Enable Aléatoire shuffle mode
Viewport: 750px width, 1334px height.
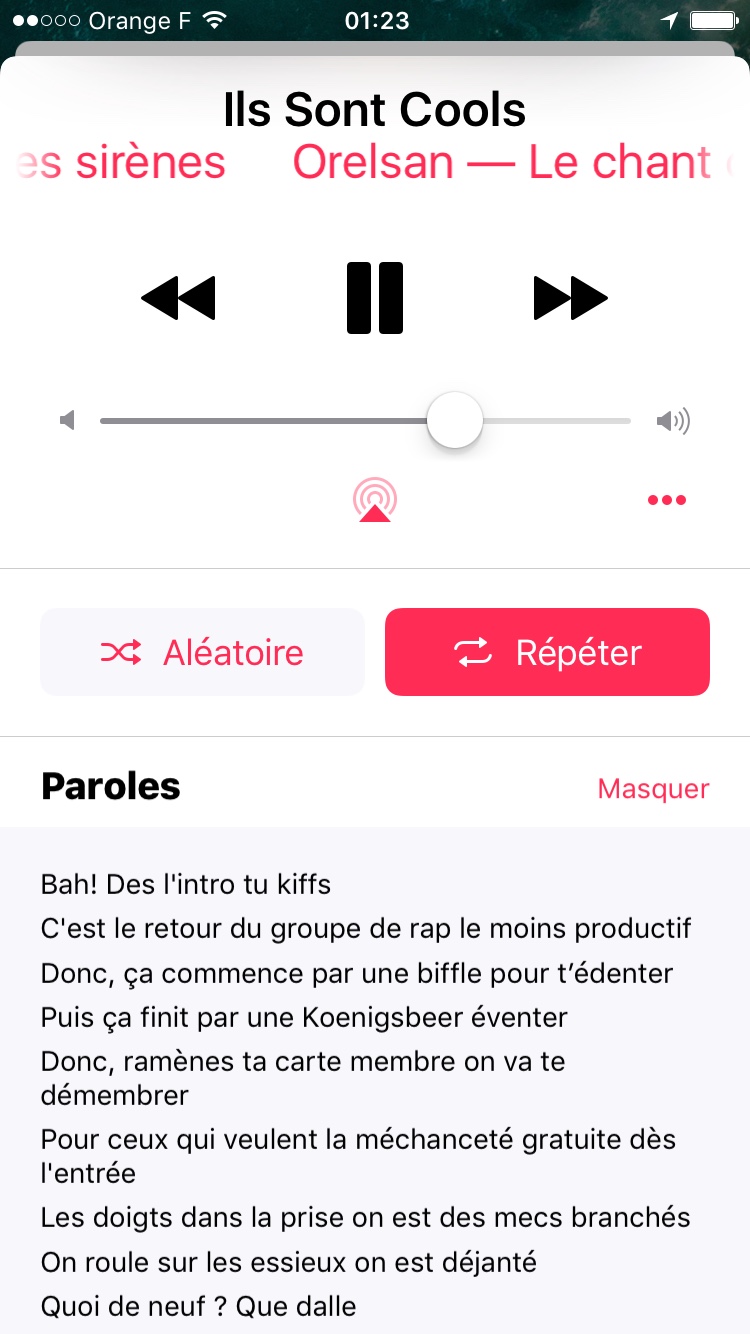coord(202,652)
